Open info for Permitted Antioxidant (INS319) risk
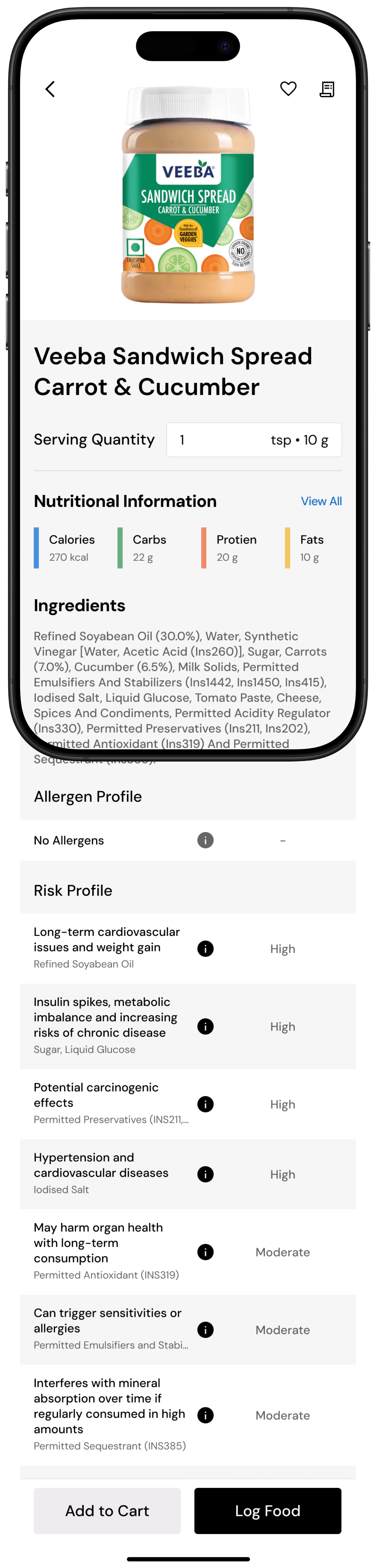376x1568 pixels. point(206,1252)
